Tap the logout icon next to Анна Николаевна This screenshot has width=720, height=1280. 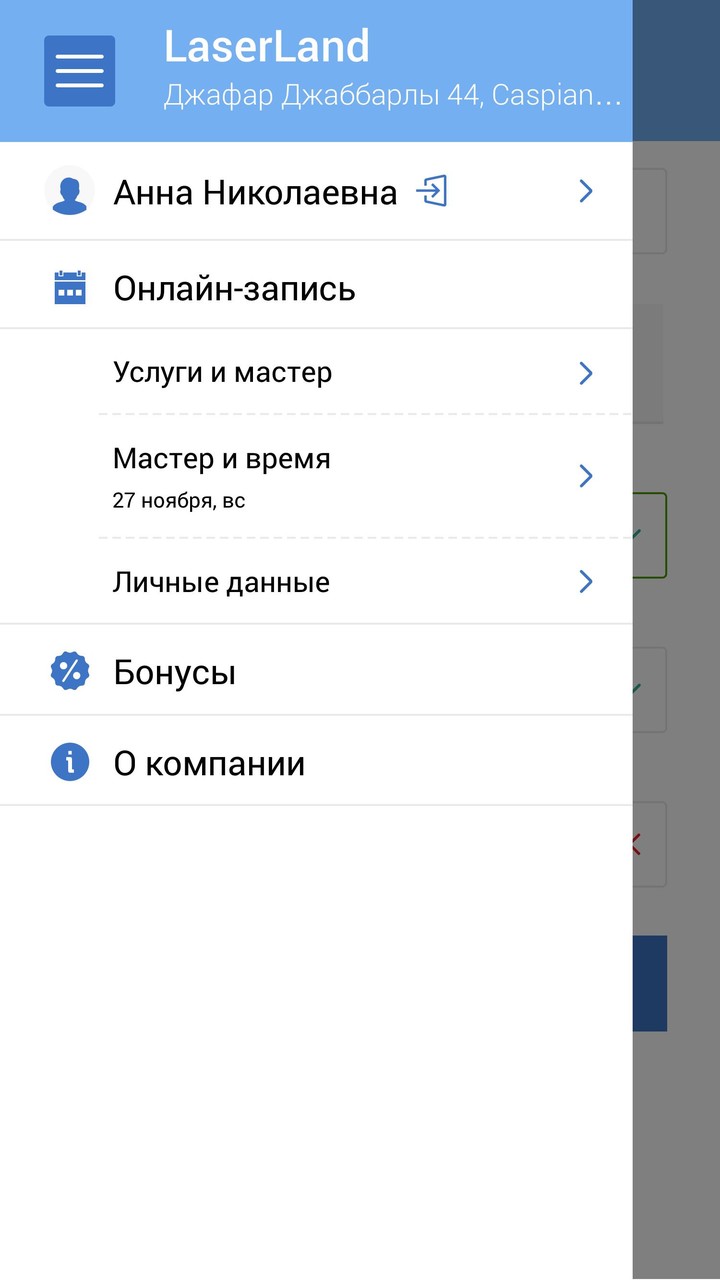click(432, 191)
